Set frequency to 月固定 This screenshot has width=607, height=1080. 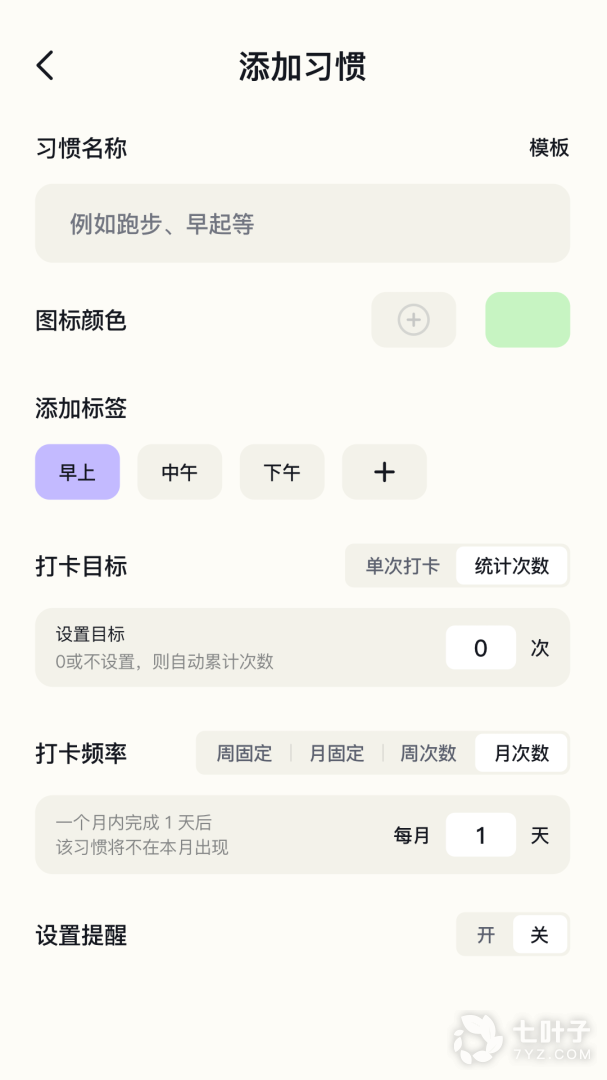tap(336, 753)
